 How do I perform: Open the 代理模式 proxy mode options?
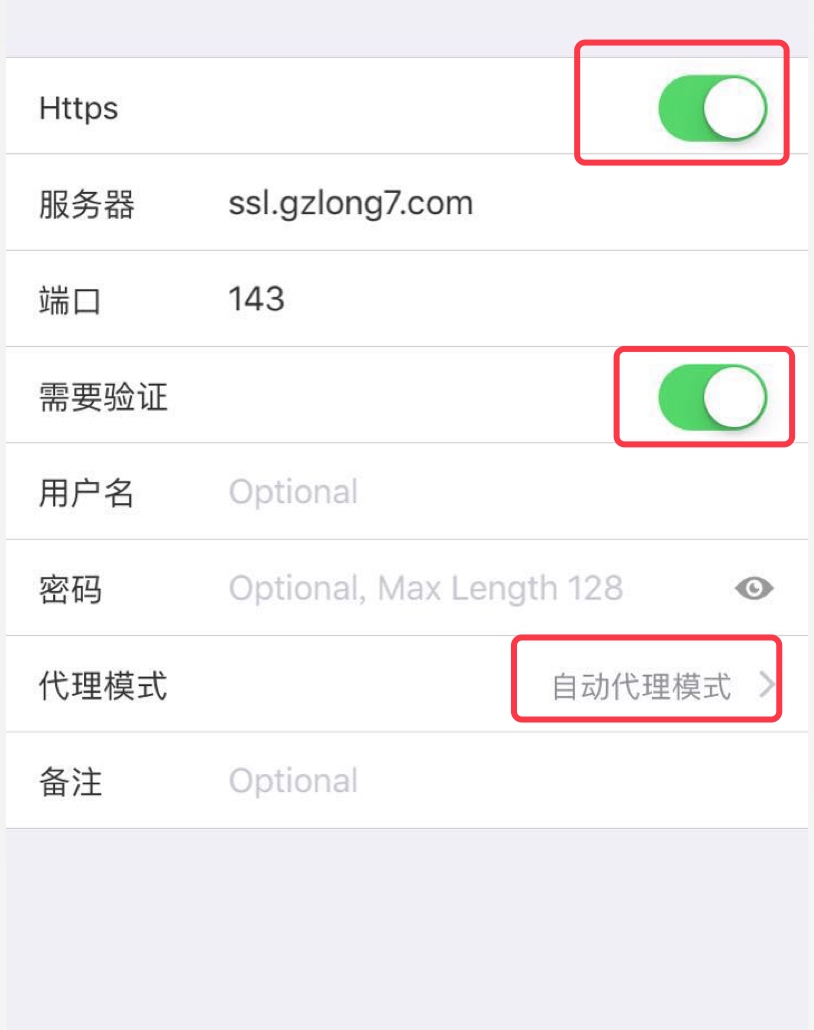click(x=662, y=687)
